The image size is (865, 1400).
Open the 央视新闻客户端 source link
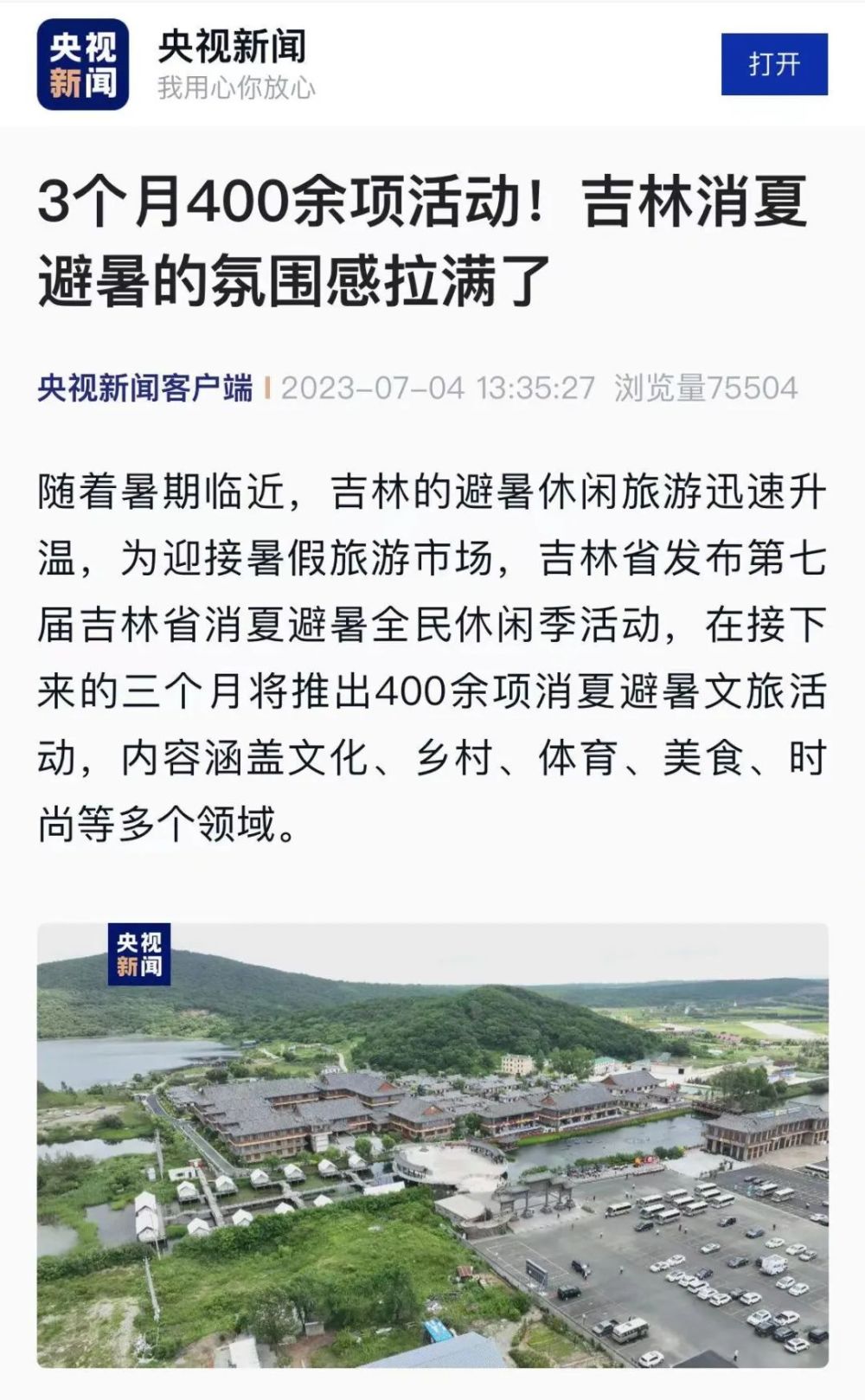[x=144, y=388]
